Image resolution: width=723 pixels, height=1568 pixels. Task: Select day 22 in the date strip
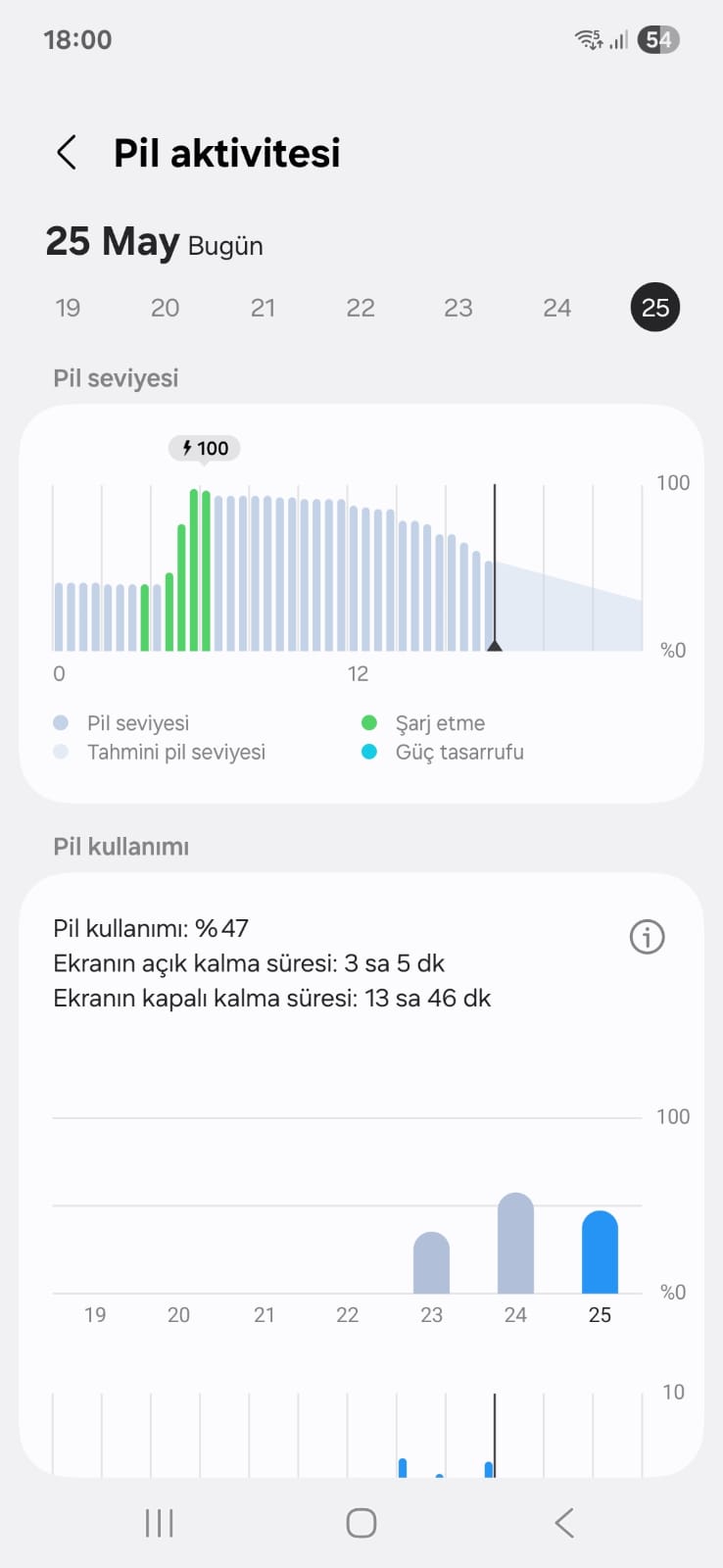pos(361,308)
